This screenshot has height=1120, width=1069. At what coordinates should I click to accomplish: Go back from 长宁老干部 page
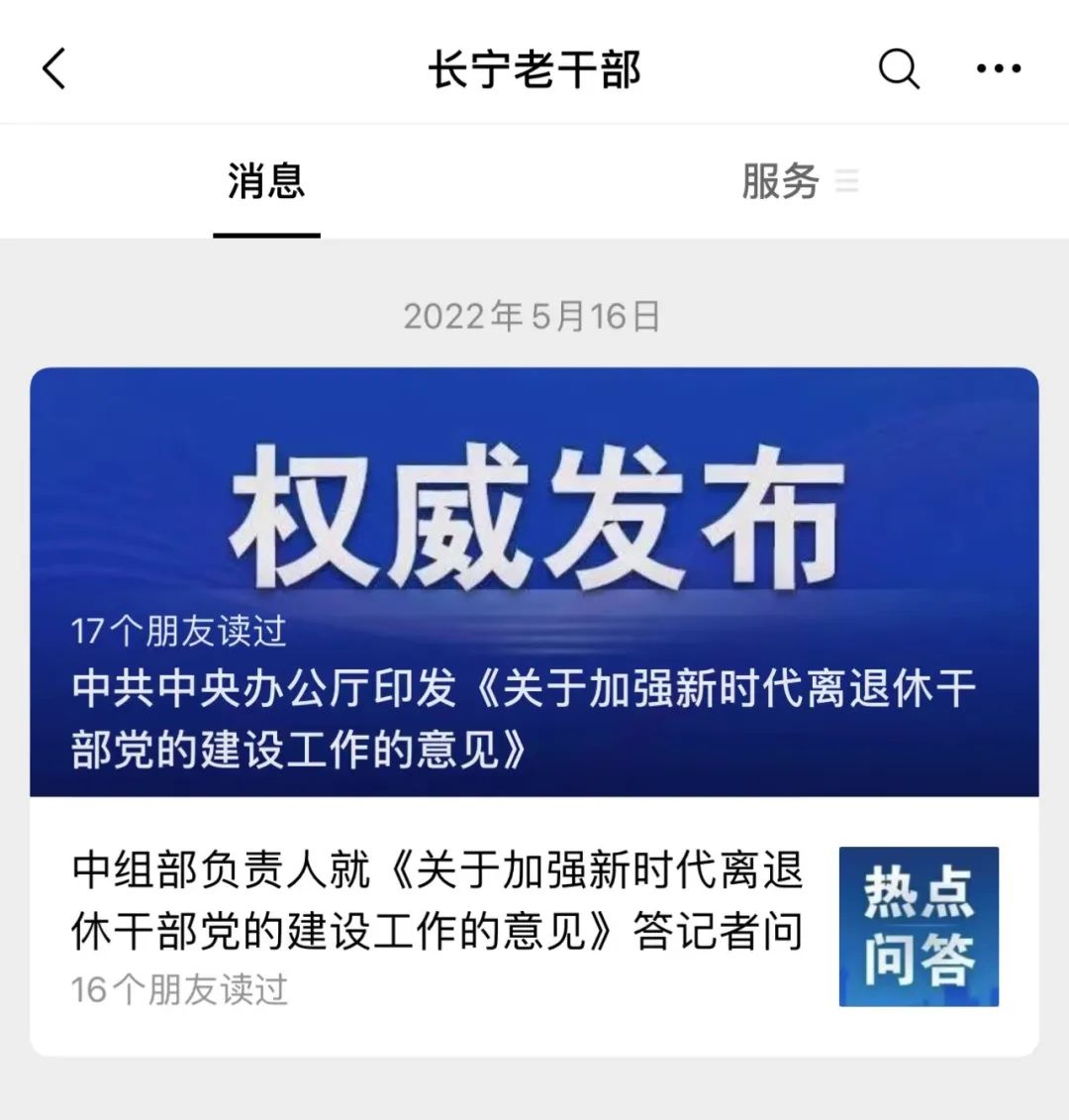point(55,69)
